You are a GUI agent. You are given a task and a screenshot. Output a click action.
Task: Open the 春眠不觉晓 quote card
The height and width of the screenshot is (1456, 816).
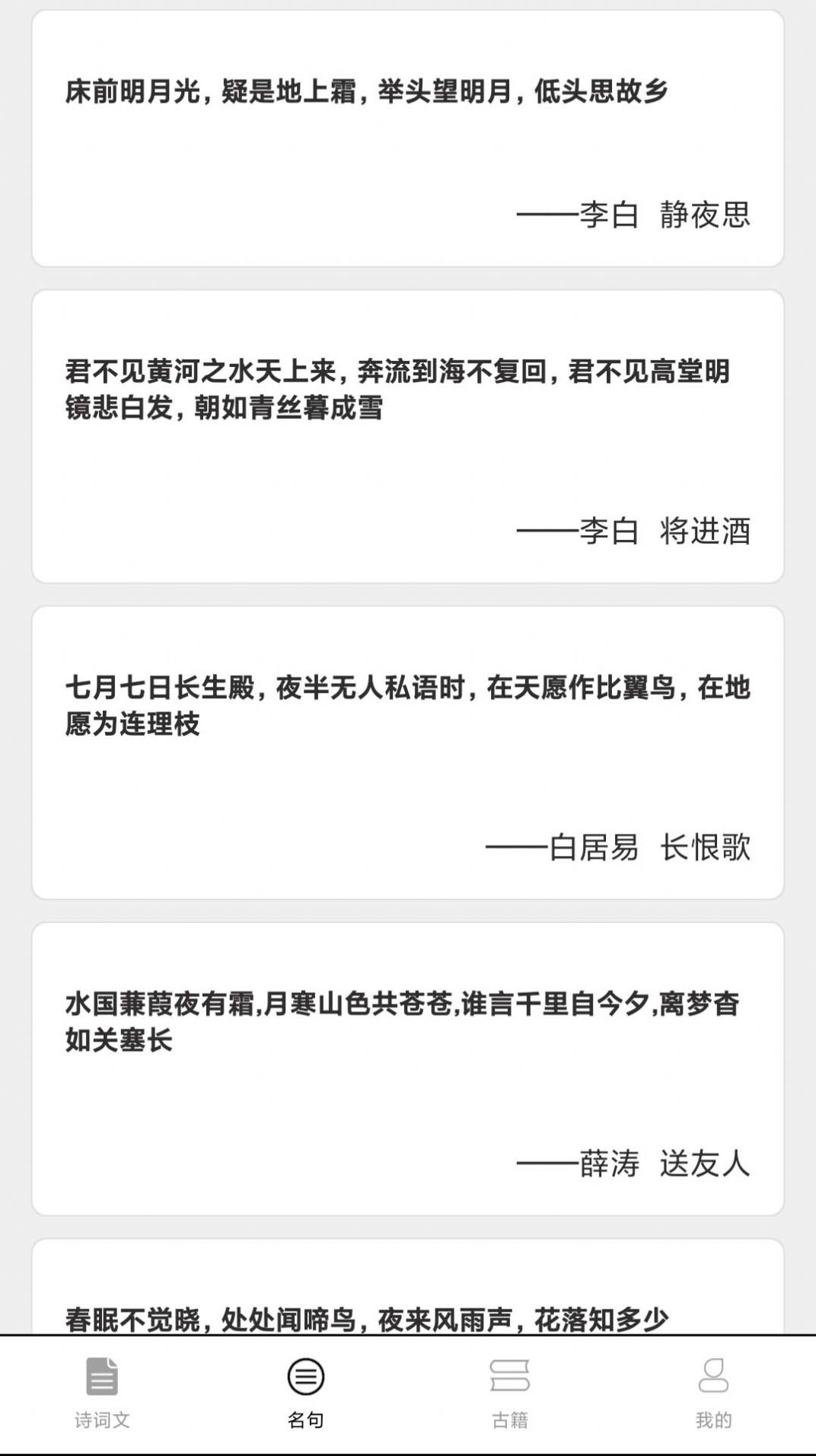click(x=408, y=1287)
